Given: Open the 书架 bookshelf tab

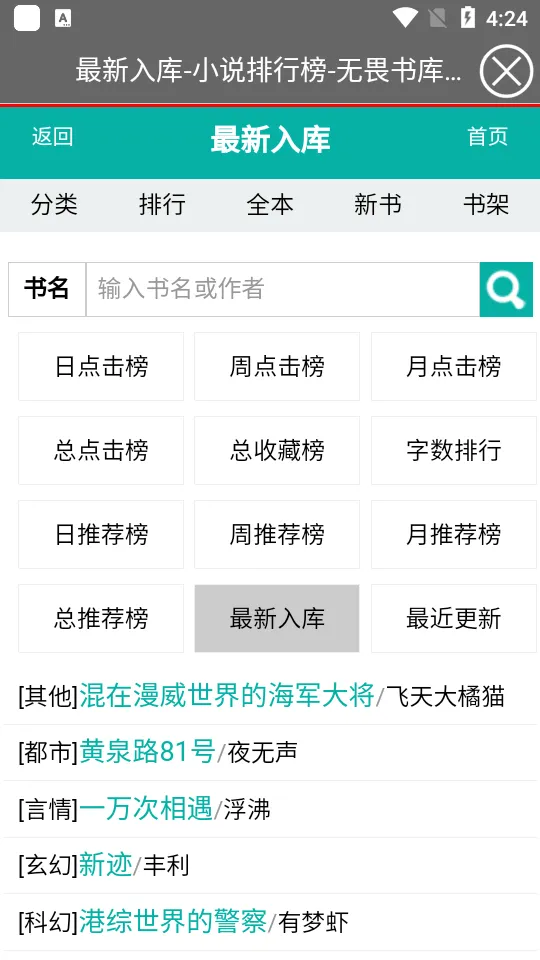Looking at the screenshot, I should click(x=486, y=204).
